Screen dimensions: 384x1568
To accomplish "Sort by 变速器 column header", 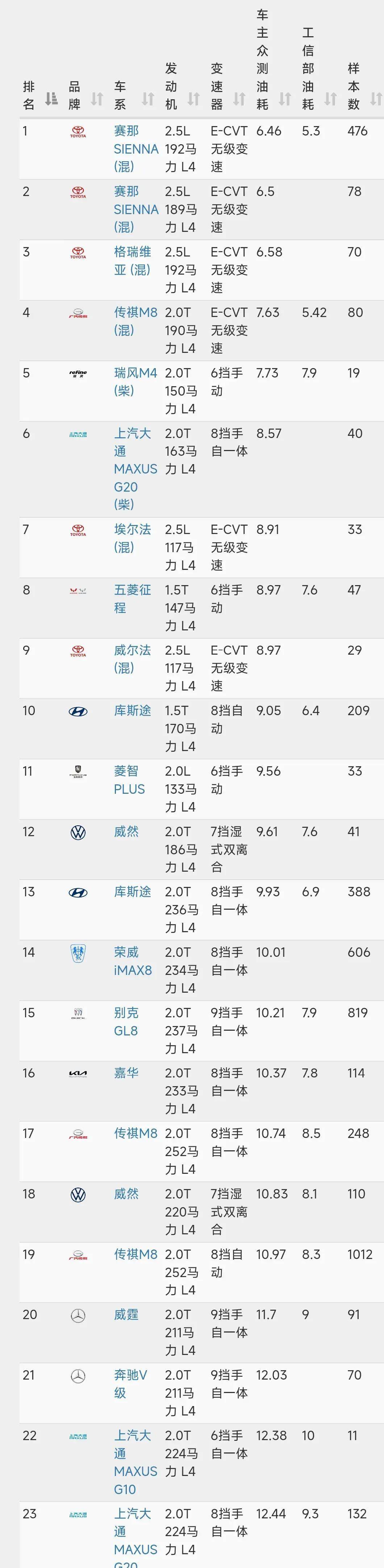I will tap(239, 98).
